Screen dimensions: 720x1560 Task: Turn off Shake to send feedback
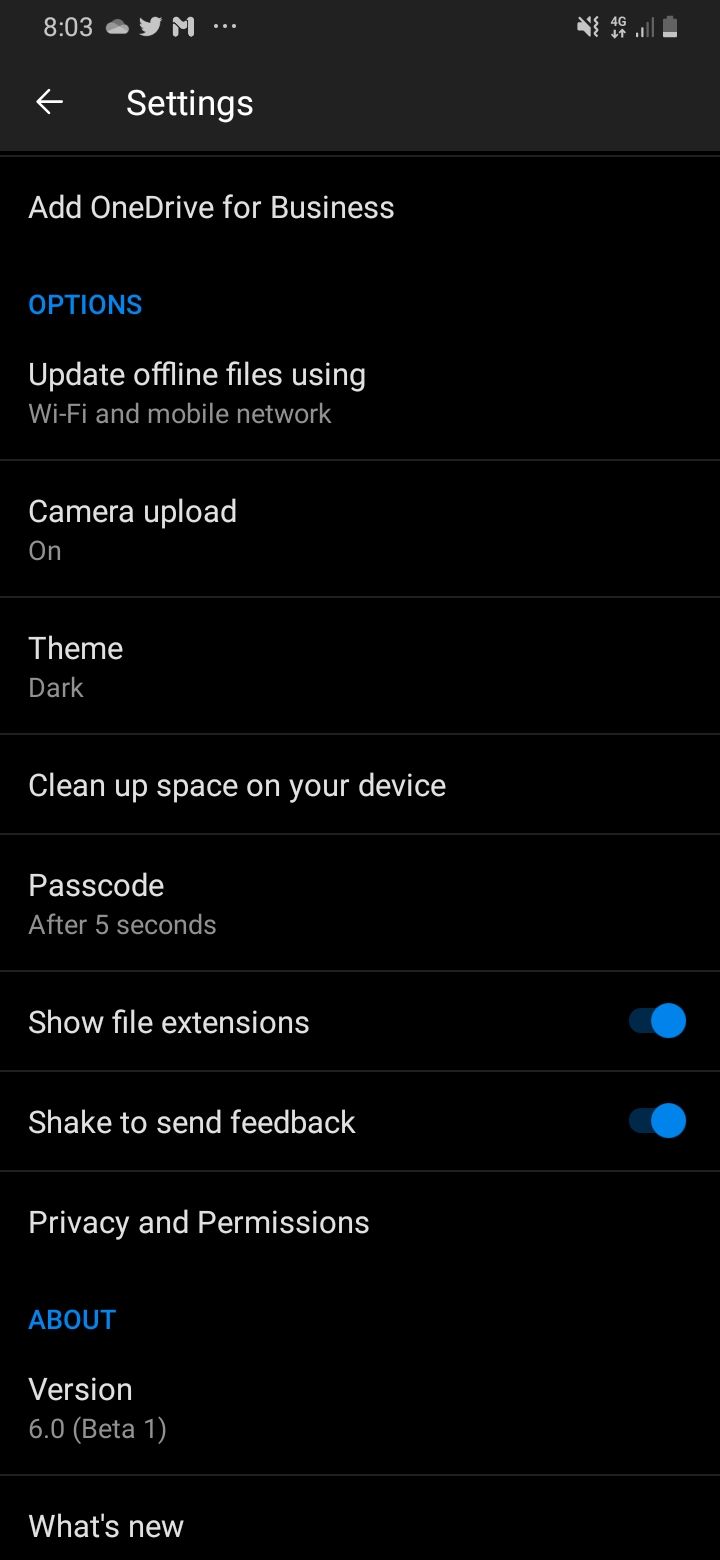[x=656, y=1121]
